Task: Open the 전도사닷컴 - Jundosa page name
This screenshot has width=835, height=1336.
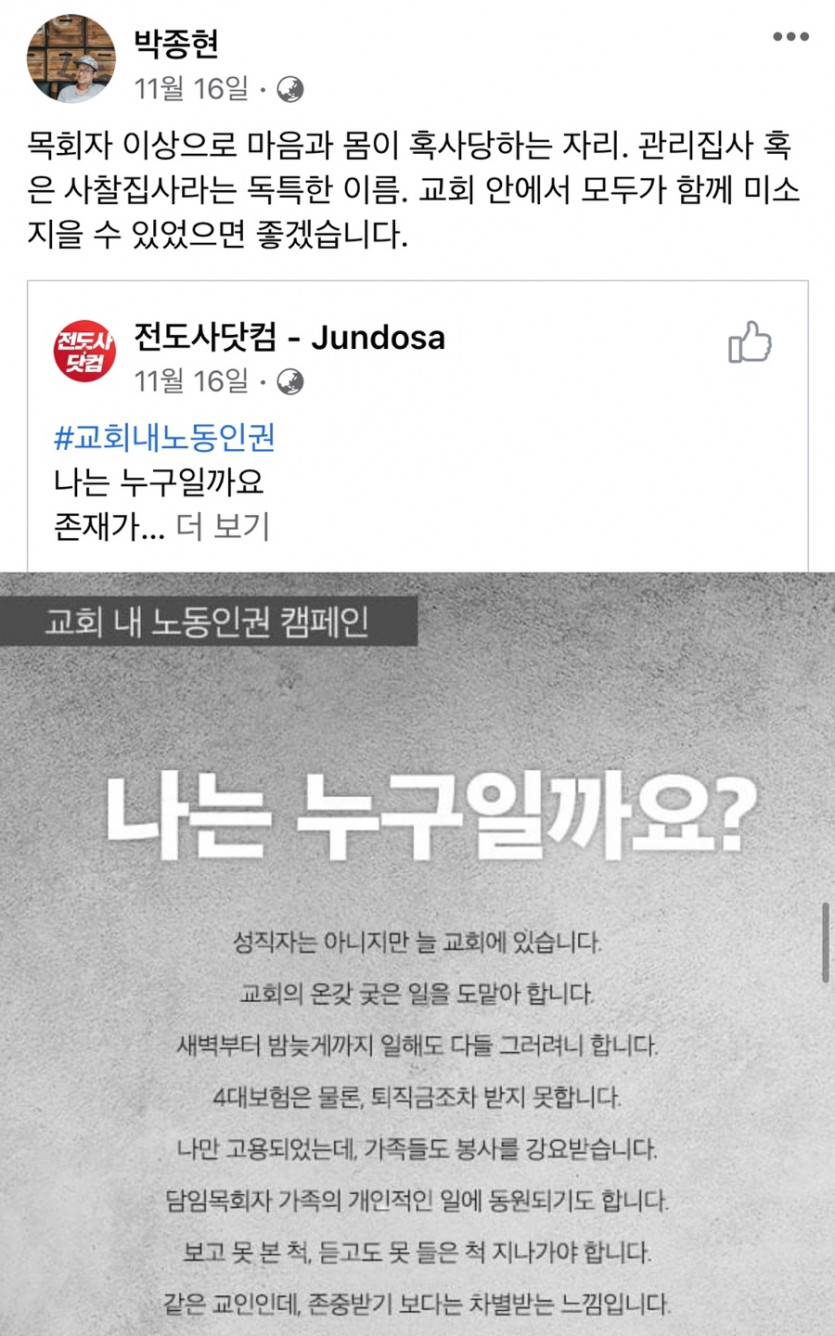Action: (289, 338)
